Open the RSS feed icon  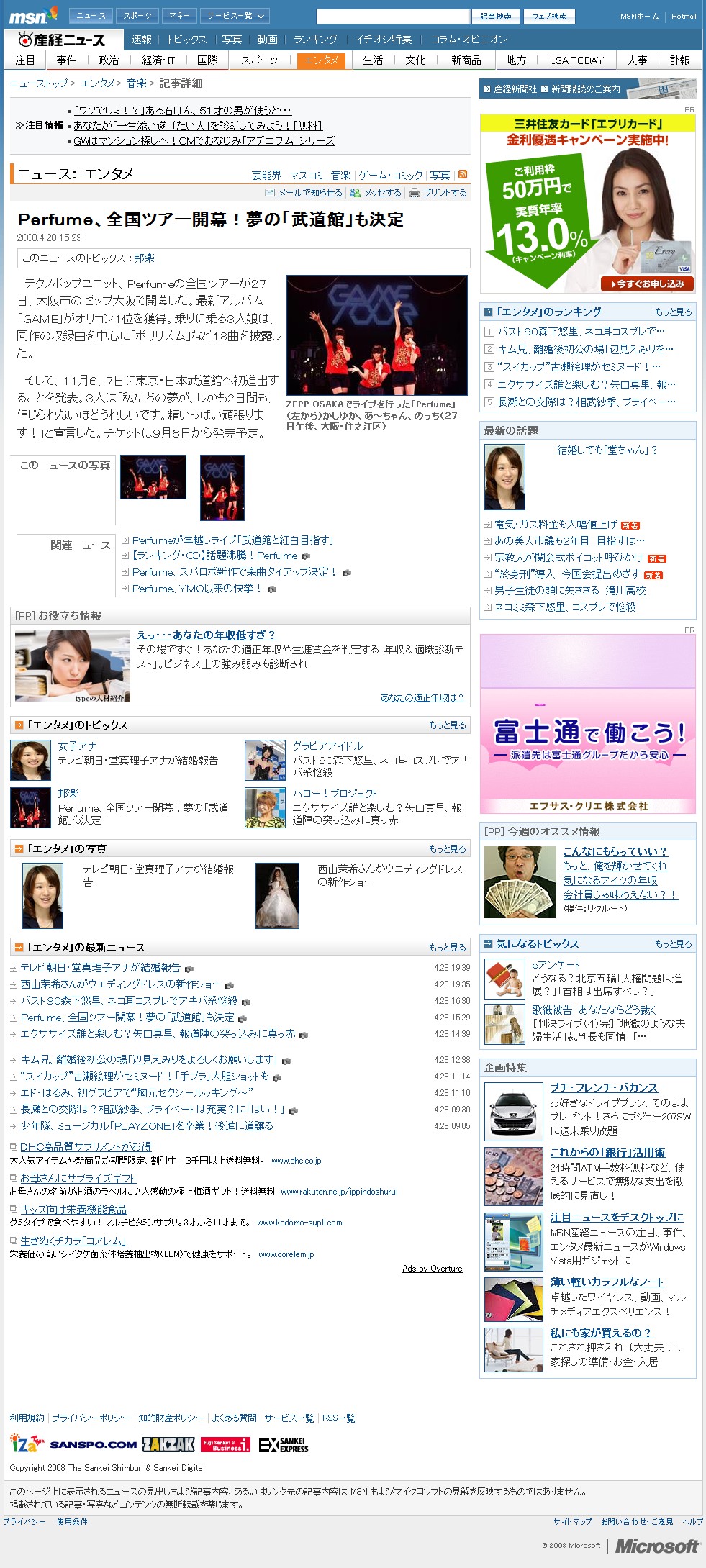463,174
